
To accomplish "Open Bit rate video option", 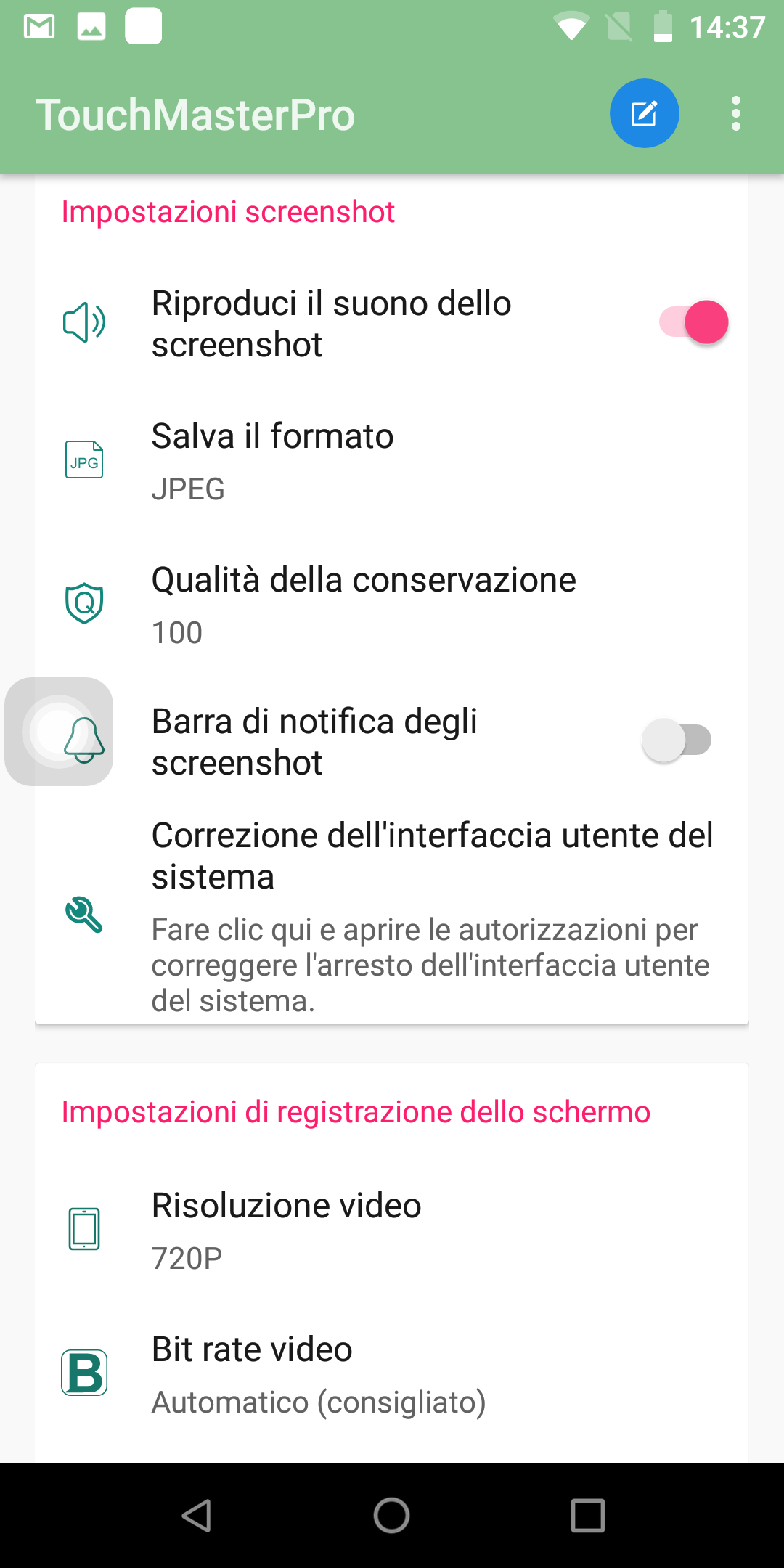I will coord(392,1374).
